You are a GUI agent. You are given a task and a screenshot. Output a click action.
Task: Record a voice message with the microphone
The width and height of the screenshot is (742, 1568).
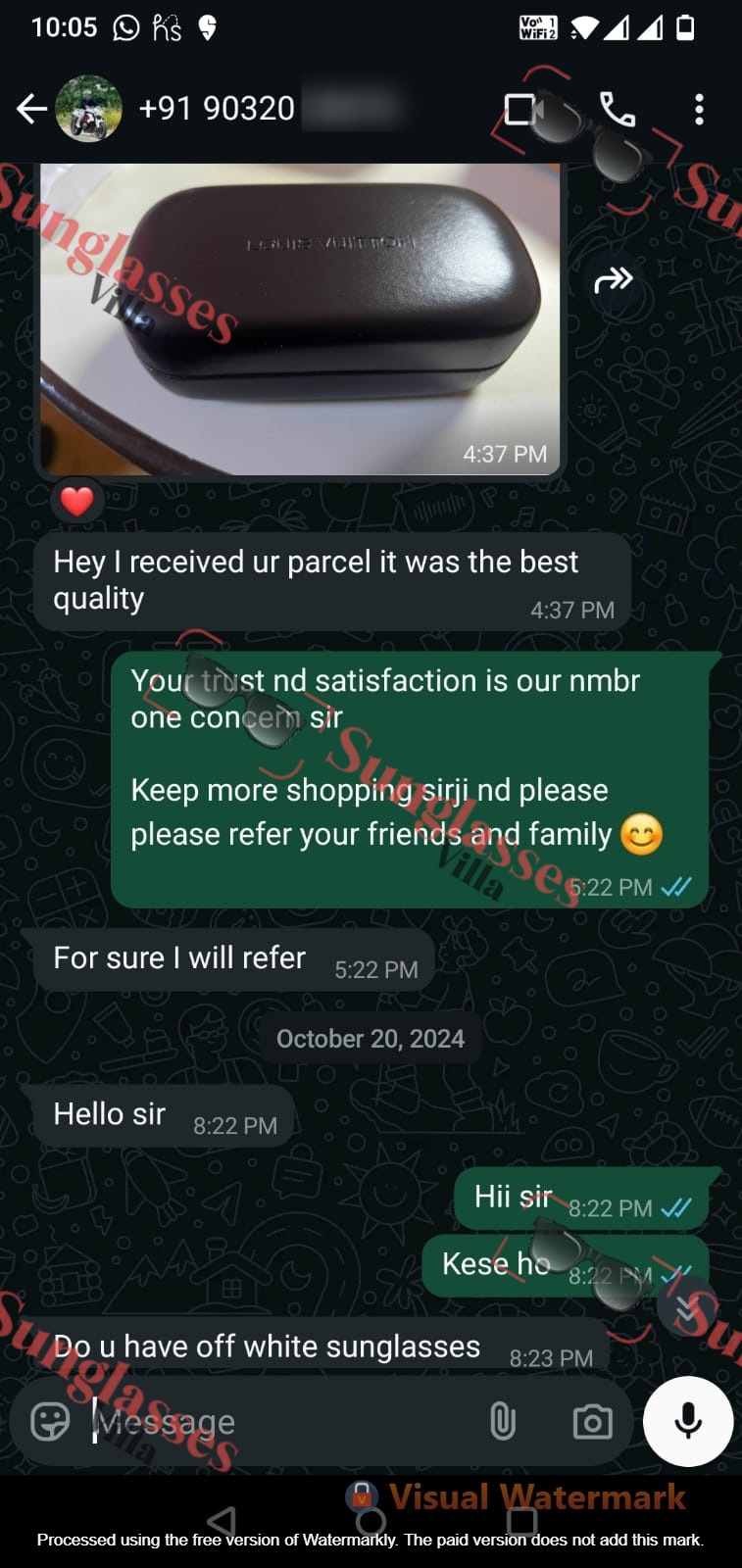(x=688, y=1421)
